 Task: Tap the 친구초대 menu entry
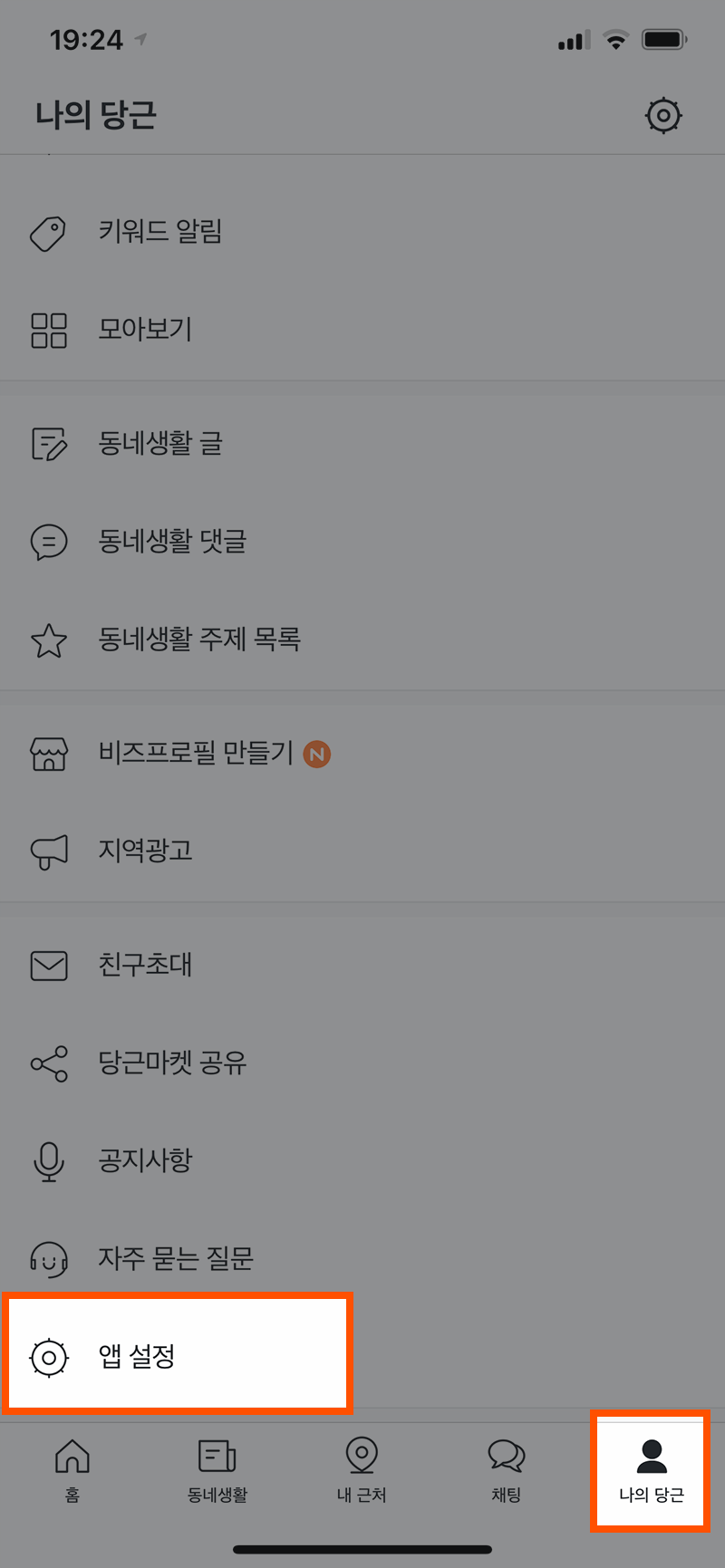147,965
